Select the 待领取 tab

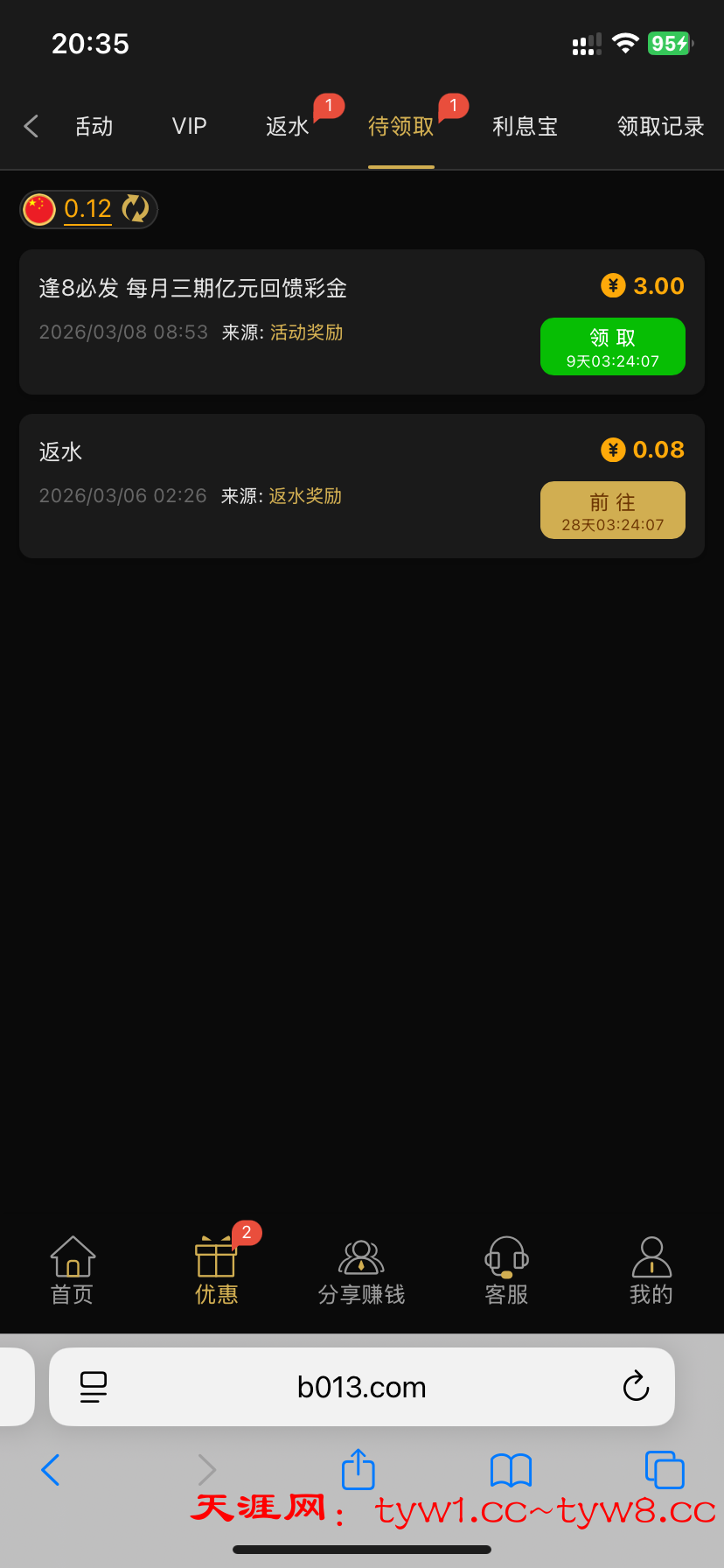click(x=400, y=127)
